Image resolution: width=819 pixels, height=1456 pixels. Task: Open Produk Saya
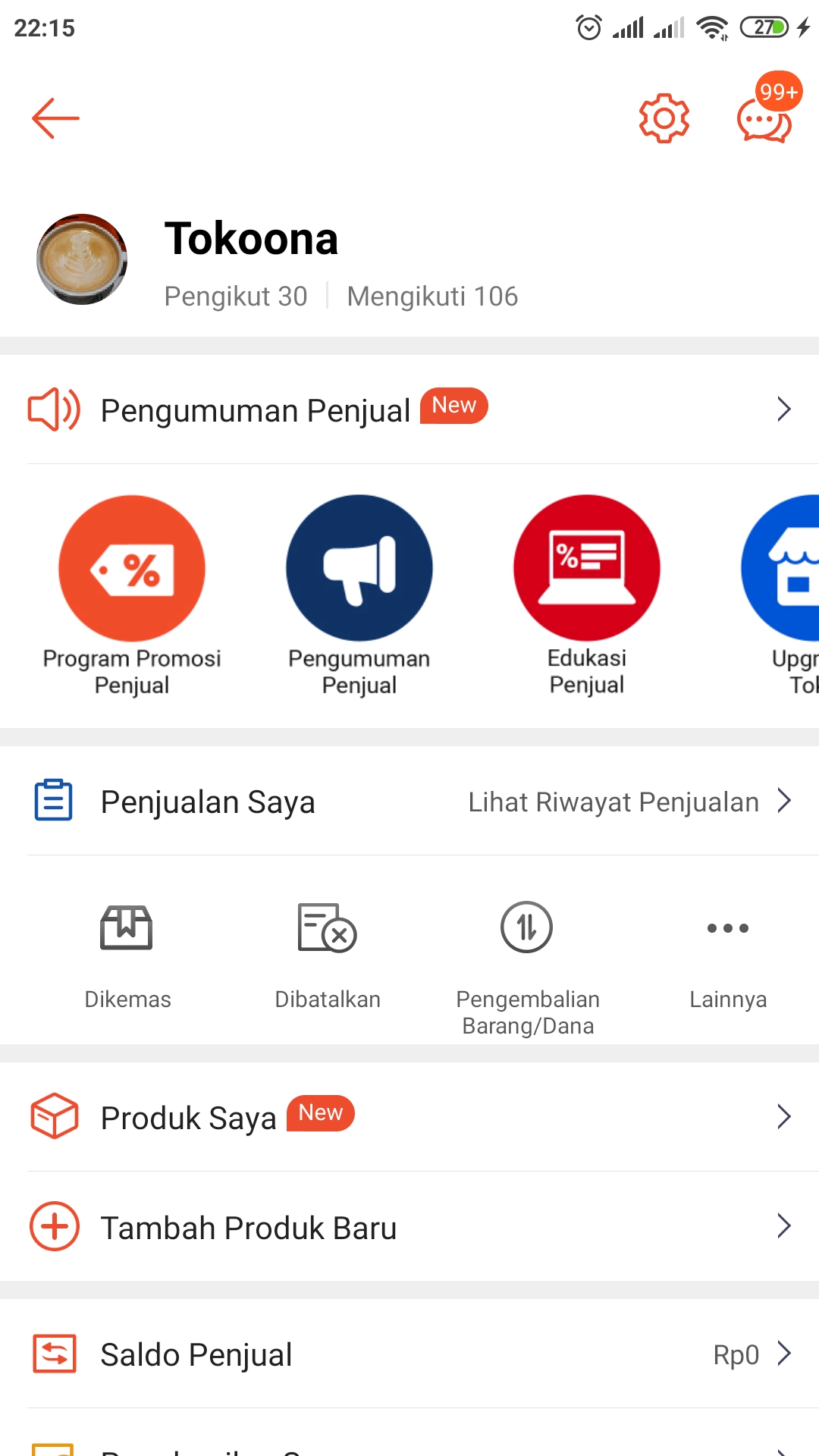(x=409, y=1117)
